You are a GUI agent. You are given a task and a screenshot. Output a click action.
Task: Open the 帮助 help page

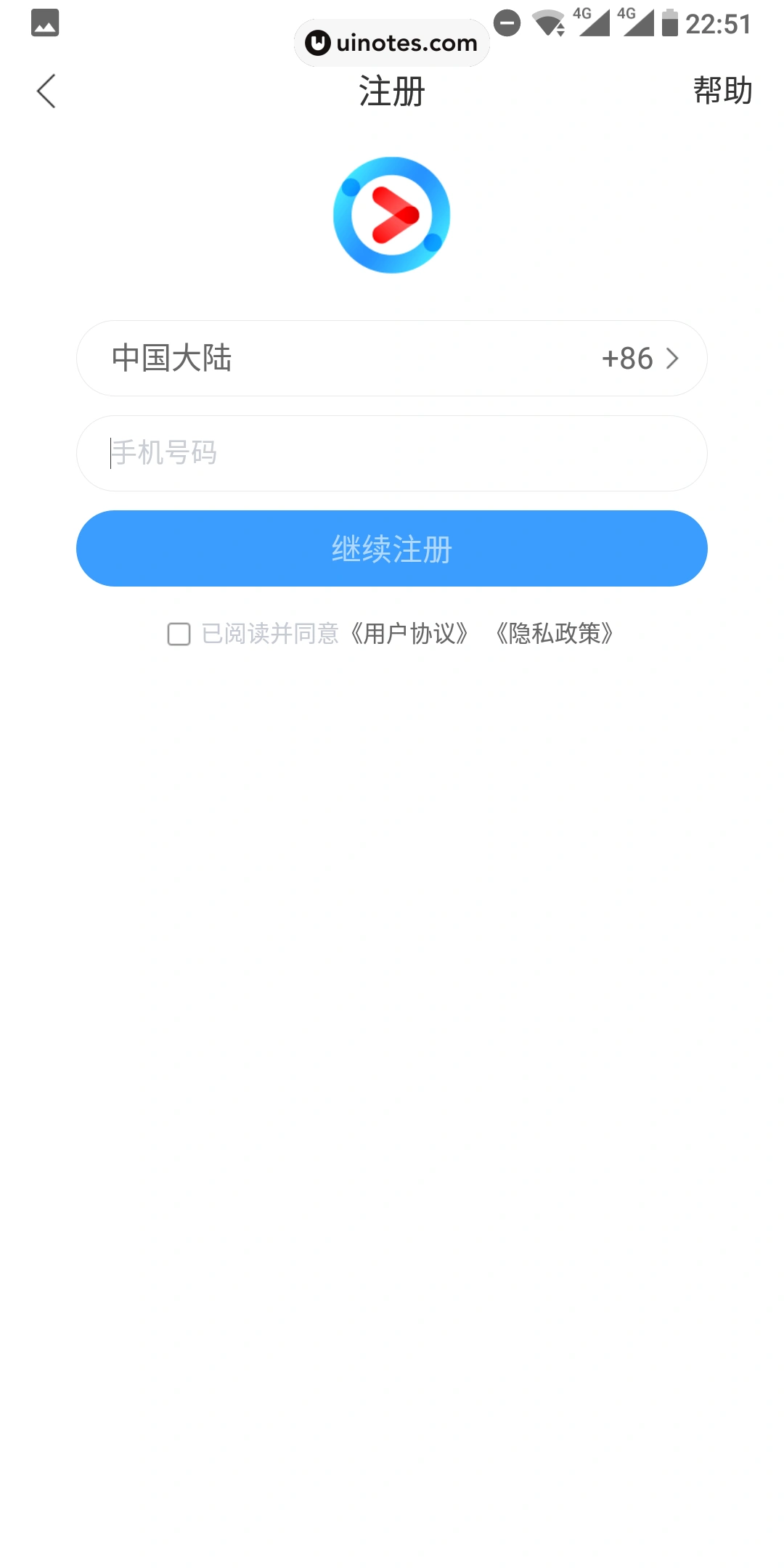pyautogui.click(x=721, y=91)
